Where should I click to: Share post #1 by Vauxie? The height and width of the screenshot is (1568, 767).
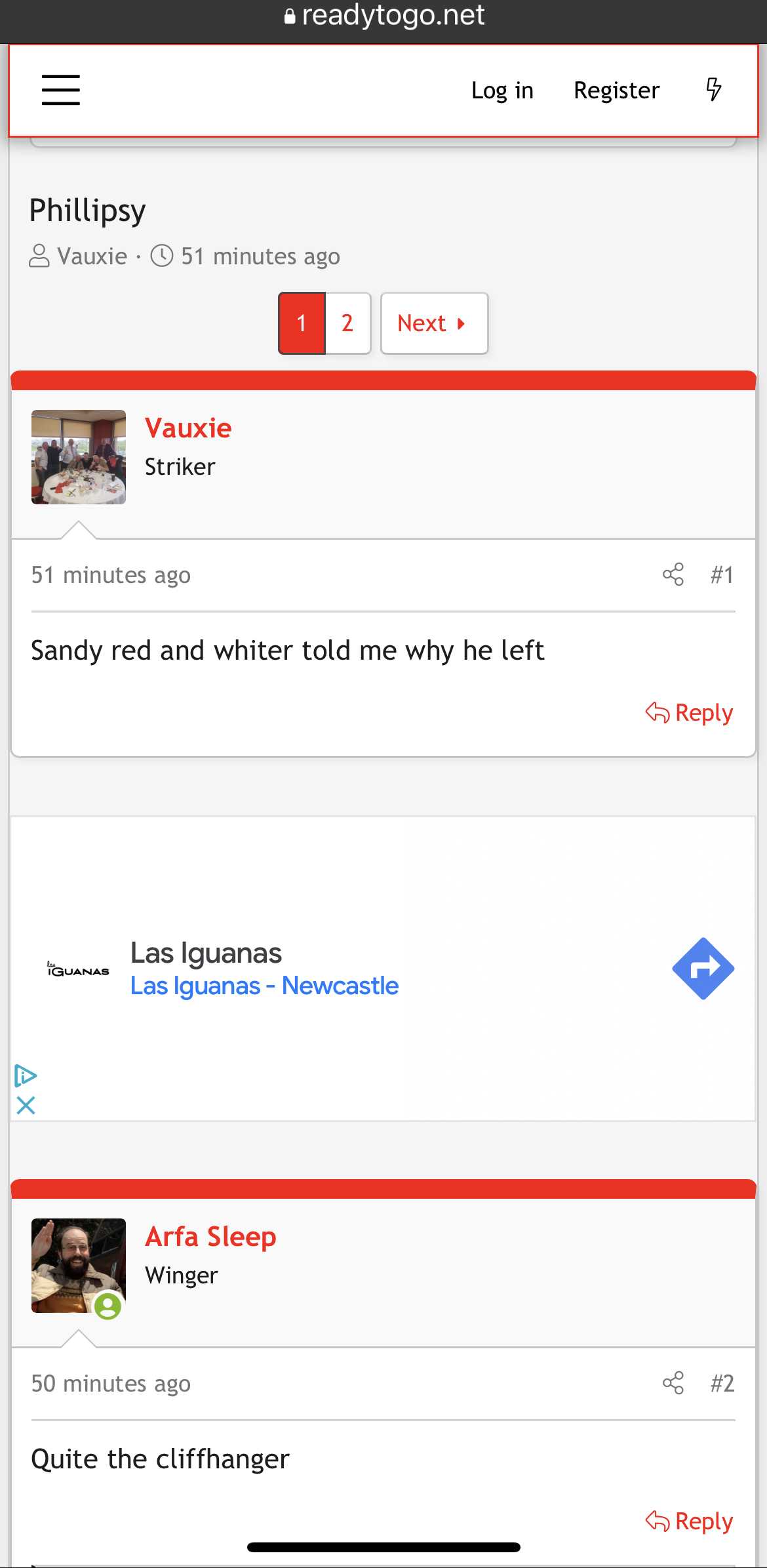(x=673, y=574)
